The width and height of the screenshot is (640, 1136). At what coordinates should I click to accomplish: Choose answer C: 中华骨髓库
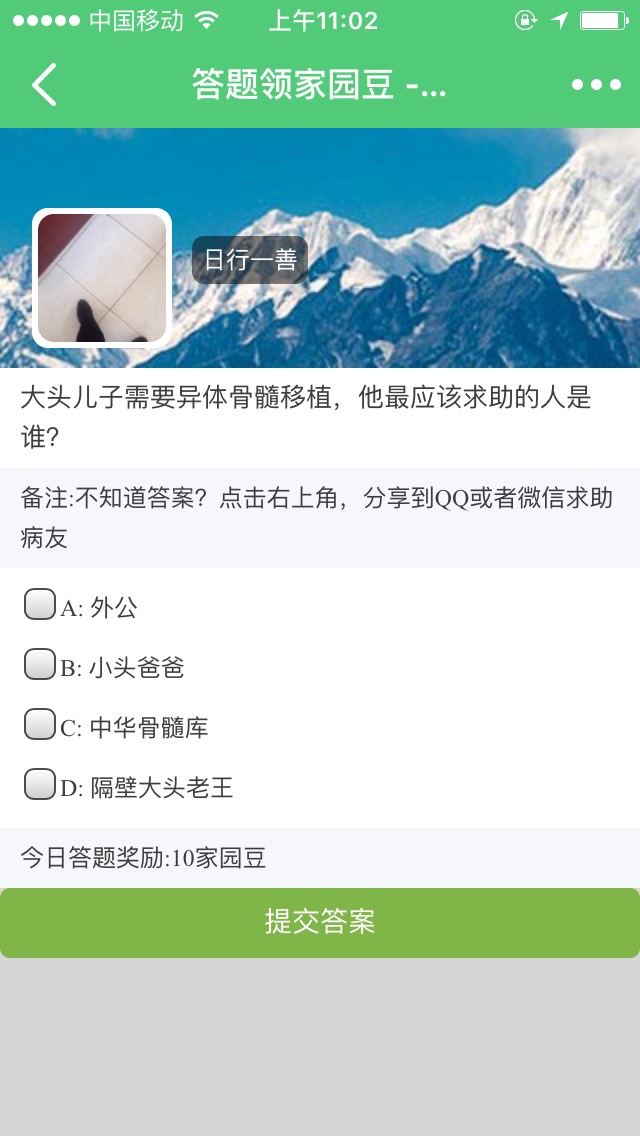[40, 725]
